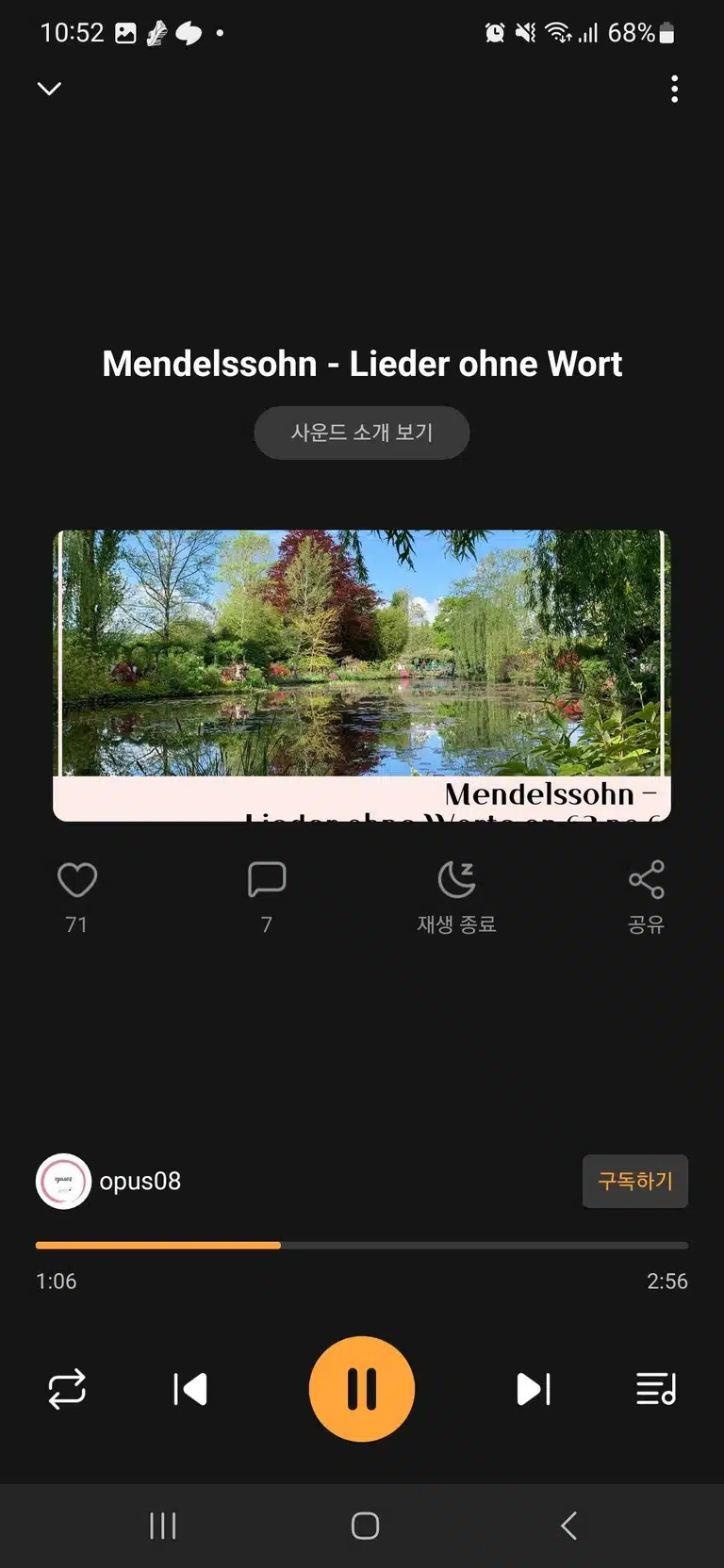Skip to the previous track
Screen dimensions: 724x1568
pyautogui.click(x=190, y=1389)
